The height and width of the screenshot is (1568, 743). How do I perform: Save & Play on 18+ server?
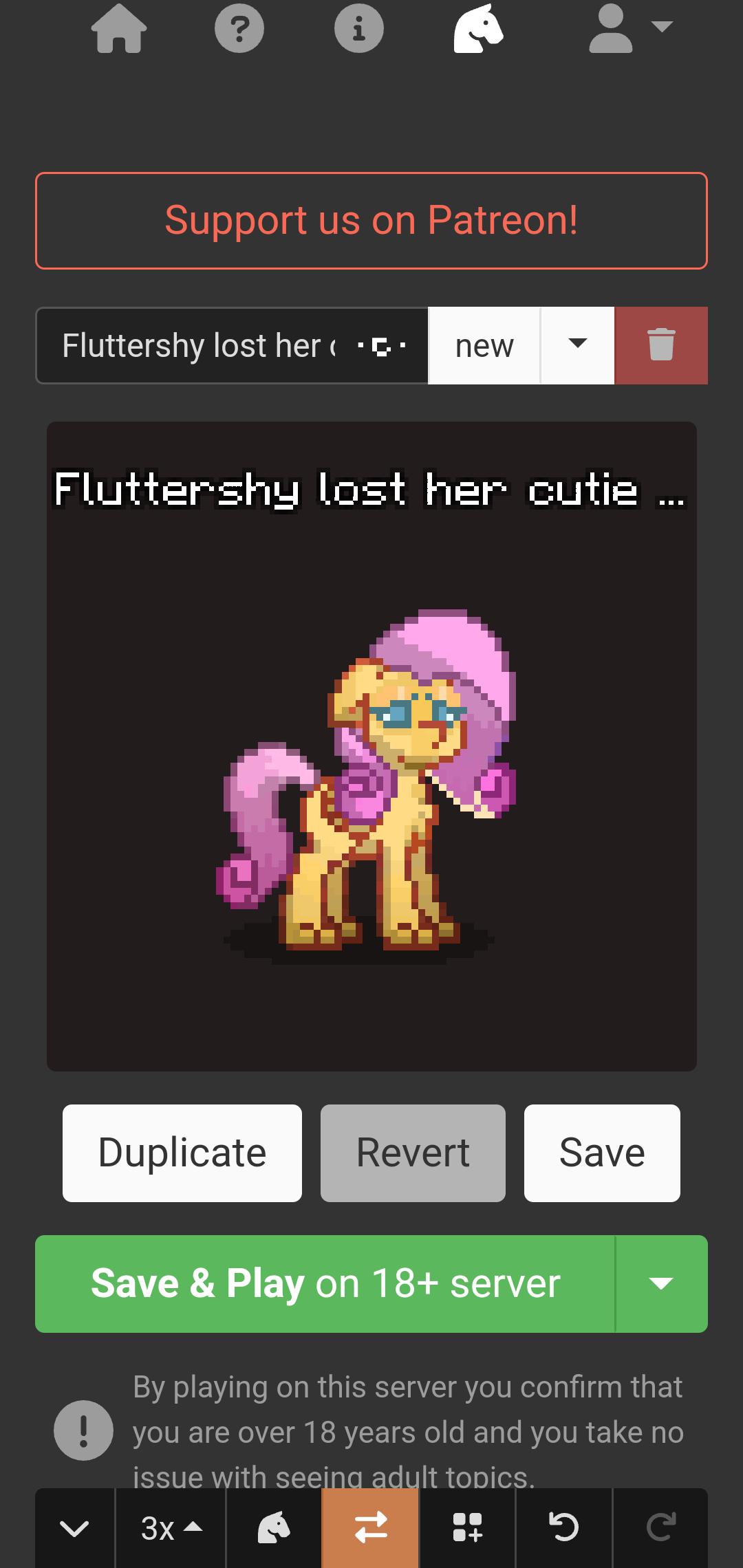click(x=325, y=1284)
